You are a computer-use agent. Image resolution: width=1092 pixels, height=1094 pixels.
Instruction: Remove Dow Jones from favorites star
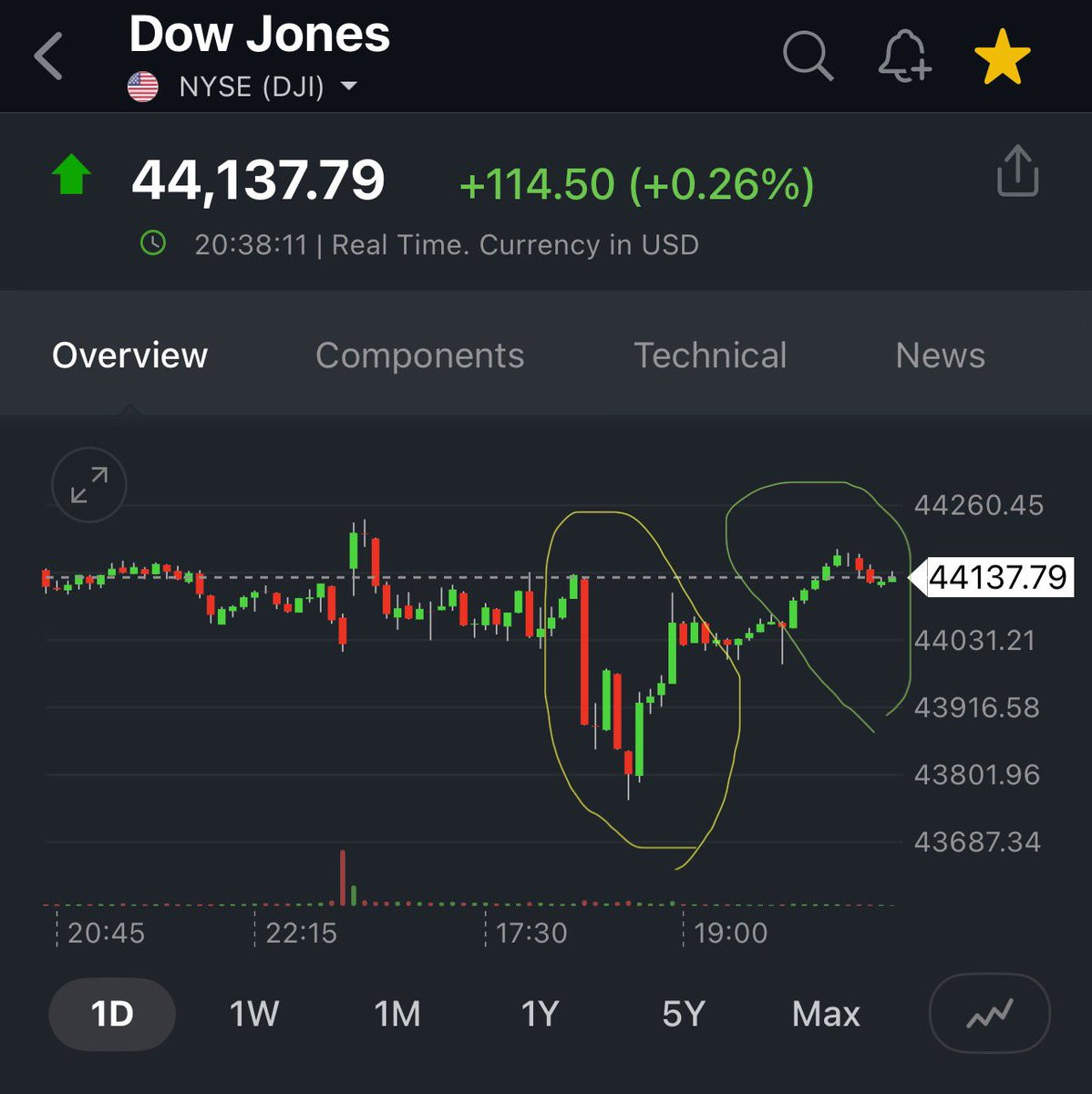pos(1002,57)
